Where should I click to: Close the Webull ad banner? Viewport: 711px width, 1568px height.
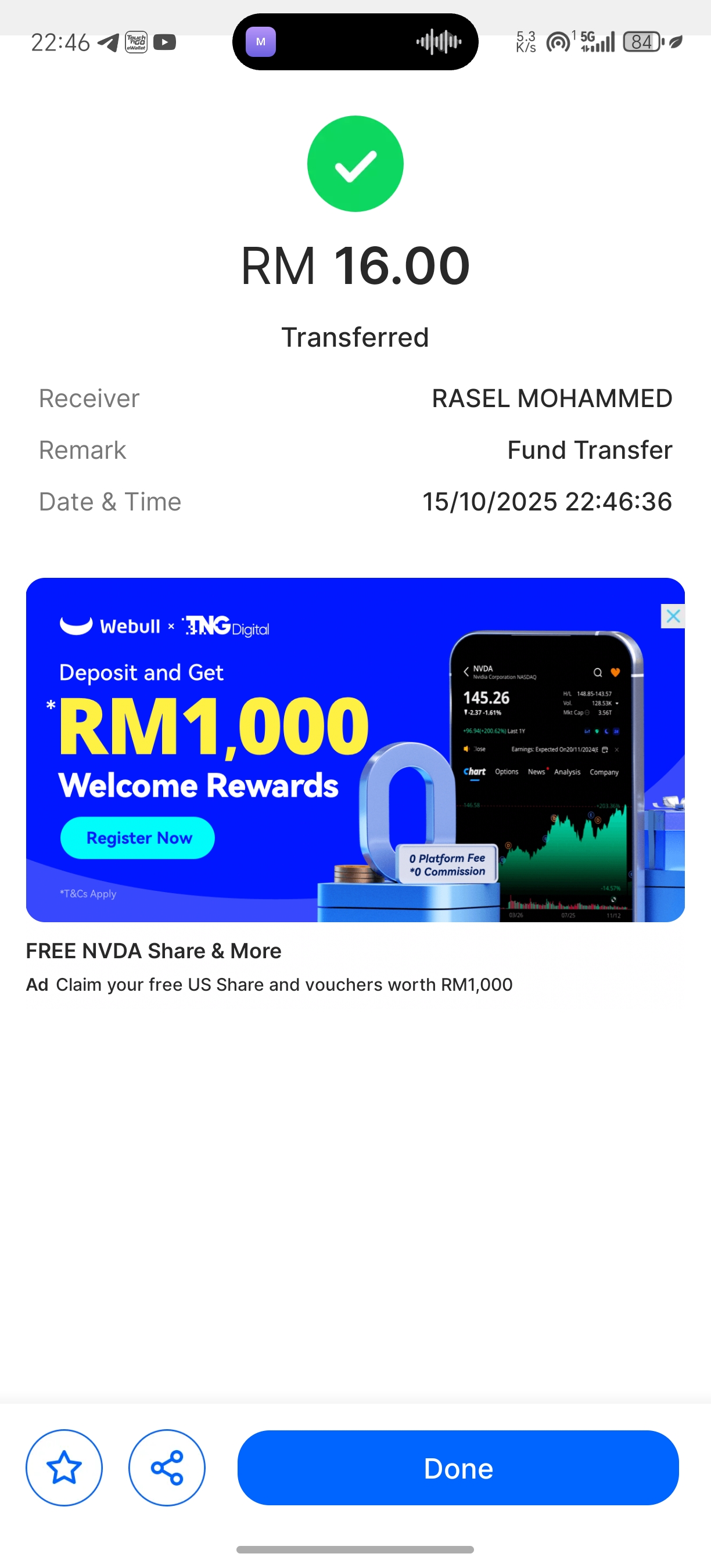click(x=673, y=616)
